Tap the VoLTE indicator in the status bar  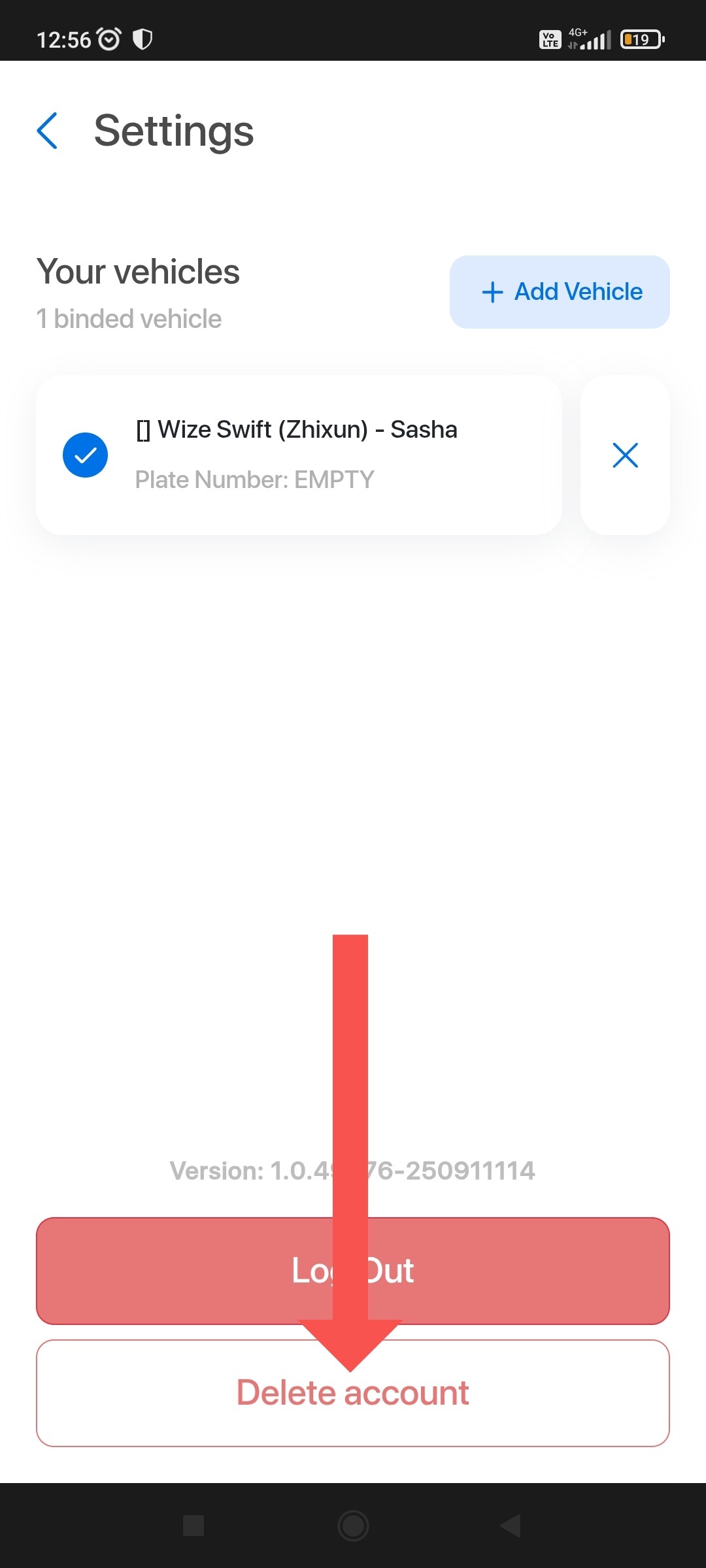point(550,39)
